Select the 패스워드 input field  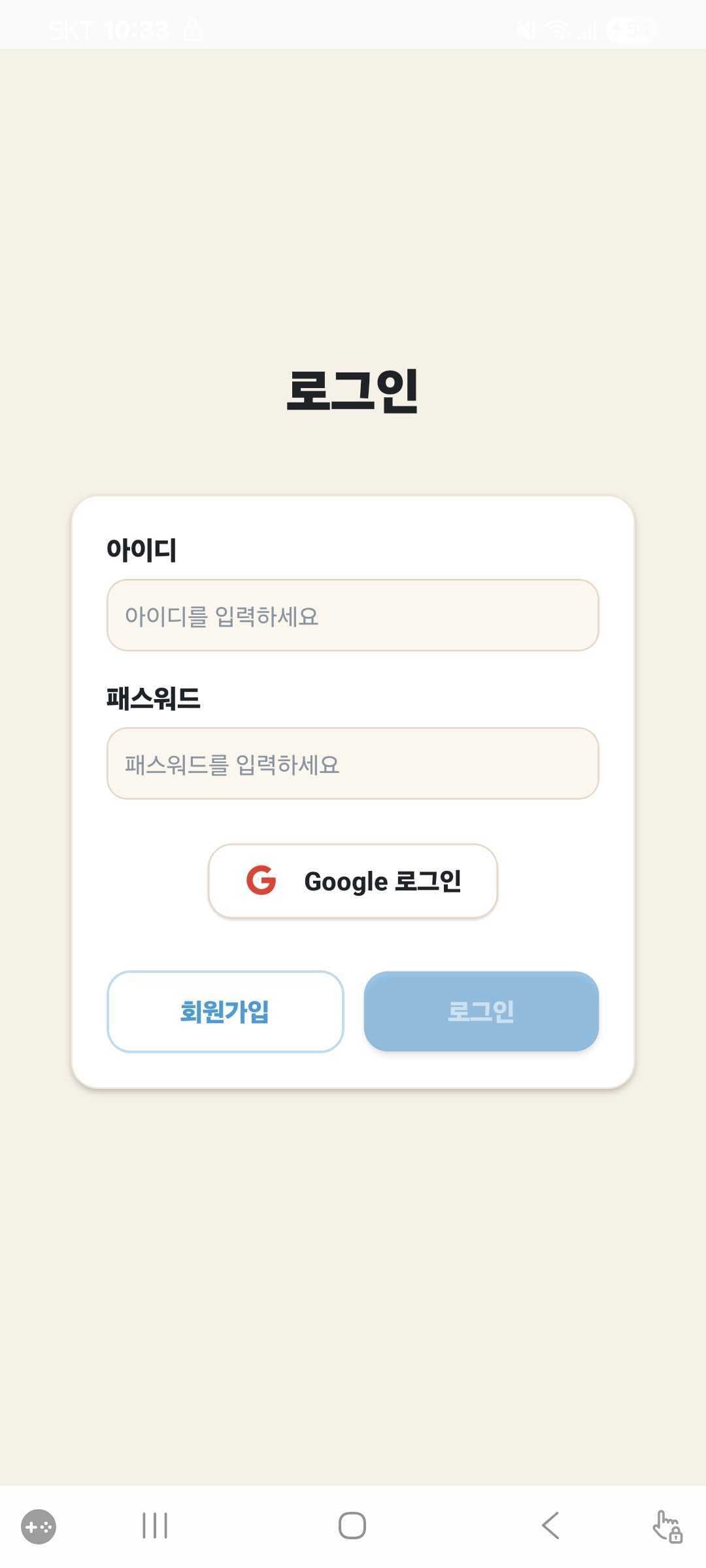click(353, 764)
